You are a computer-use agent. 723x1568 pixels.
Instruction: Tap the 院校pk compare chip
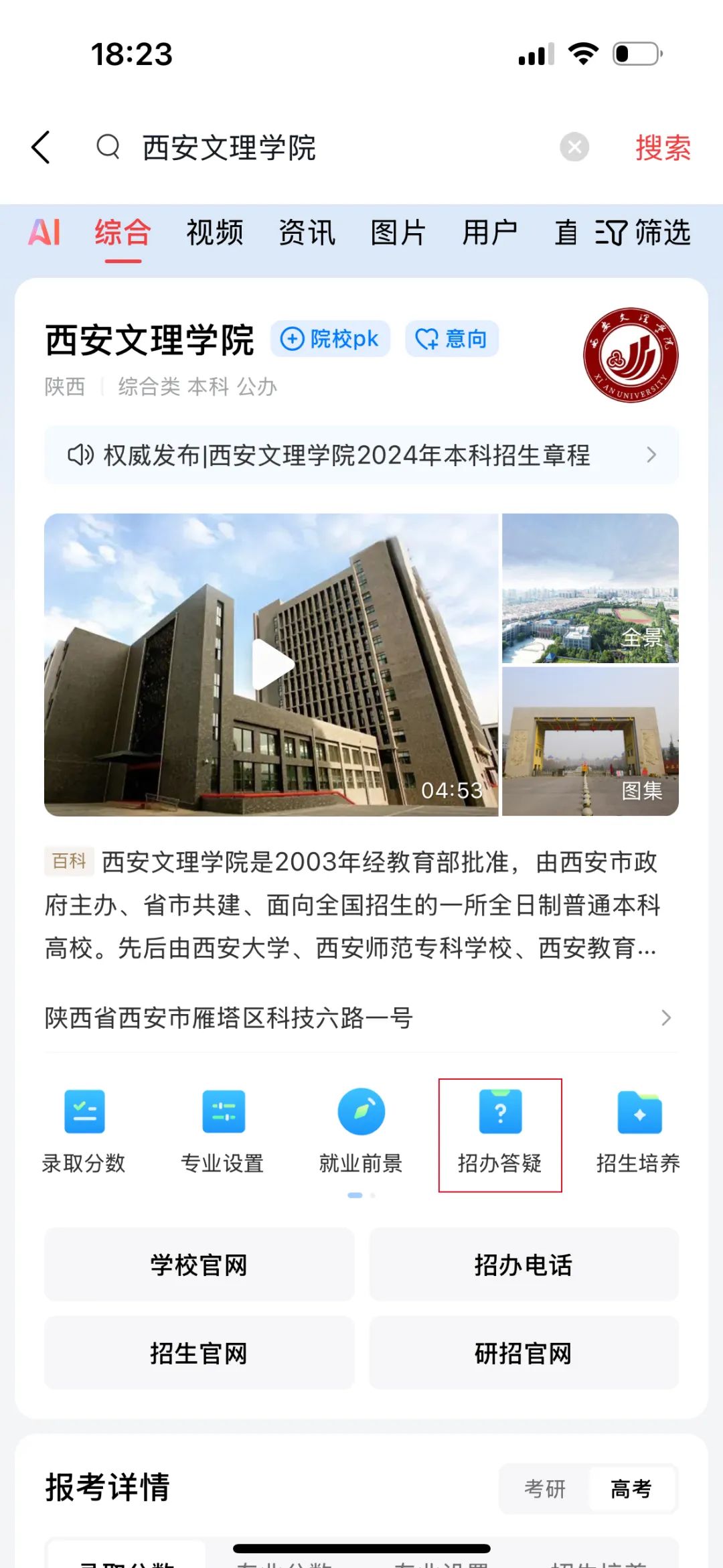330,339
